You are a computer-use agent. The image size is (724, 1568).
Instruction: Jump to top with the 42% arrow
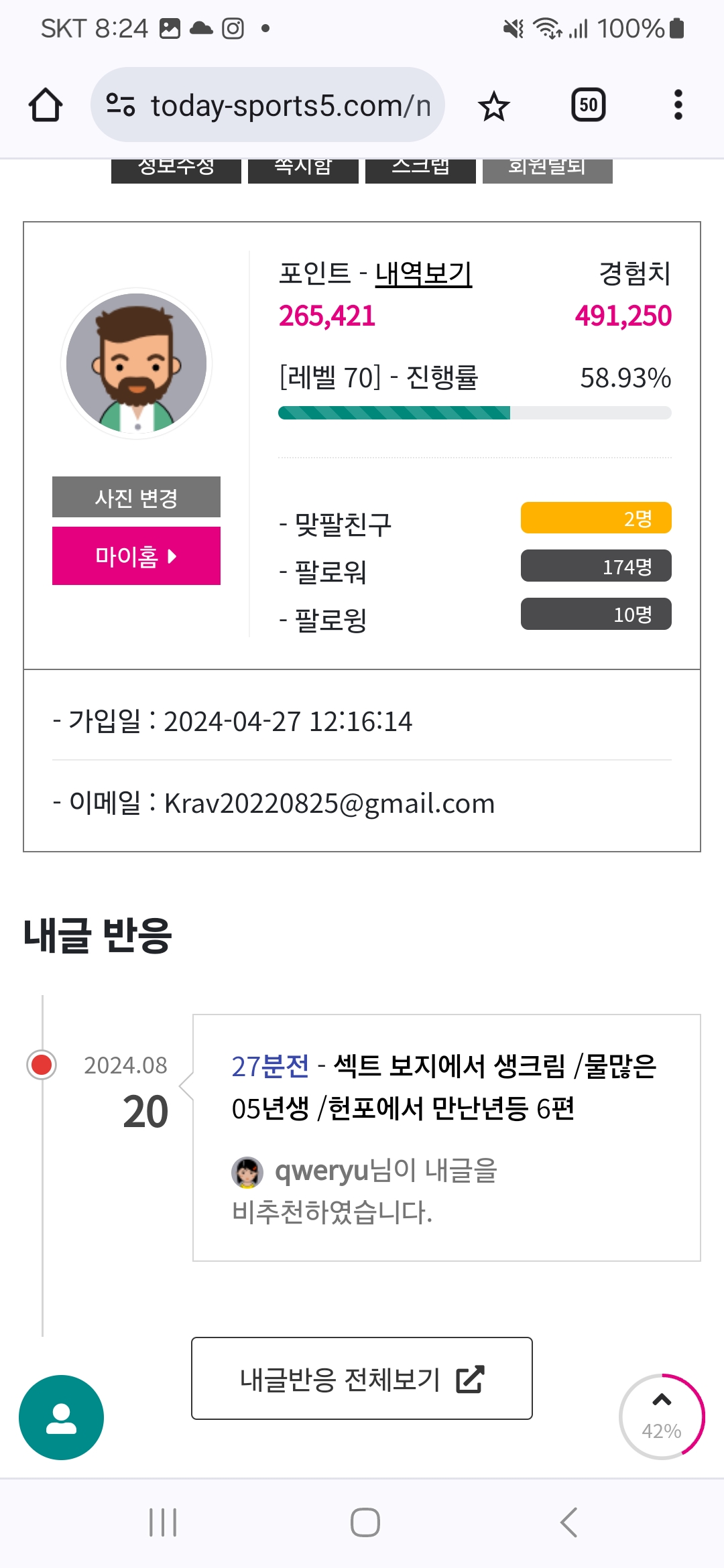pyautogui.click(x=662, y=1417)
